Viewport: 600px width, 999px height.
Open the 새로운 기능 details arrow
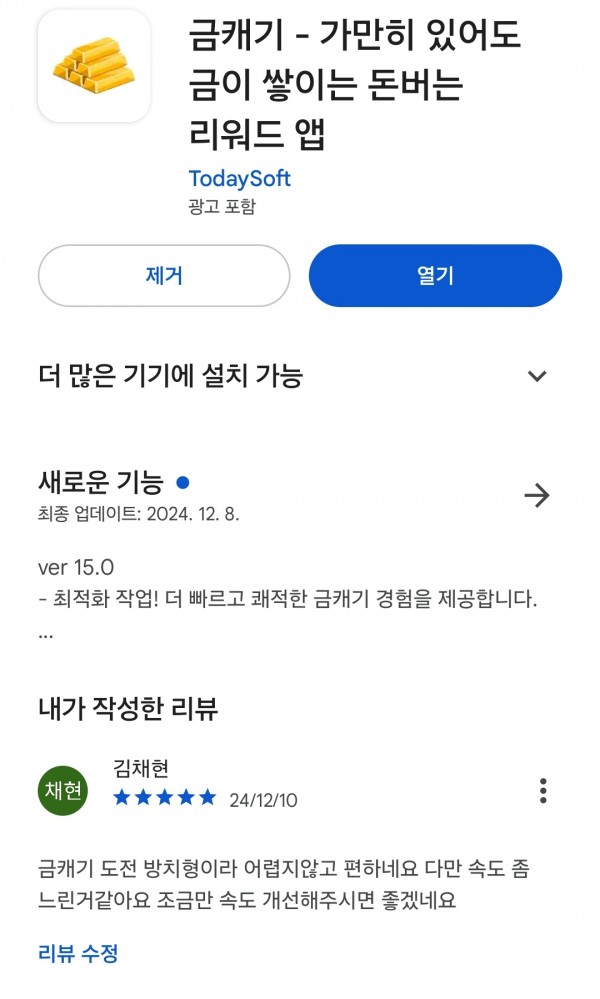point(537,495)
